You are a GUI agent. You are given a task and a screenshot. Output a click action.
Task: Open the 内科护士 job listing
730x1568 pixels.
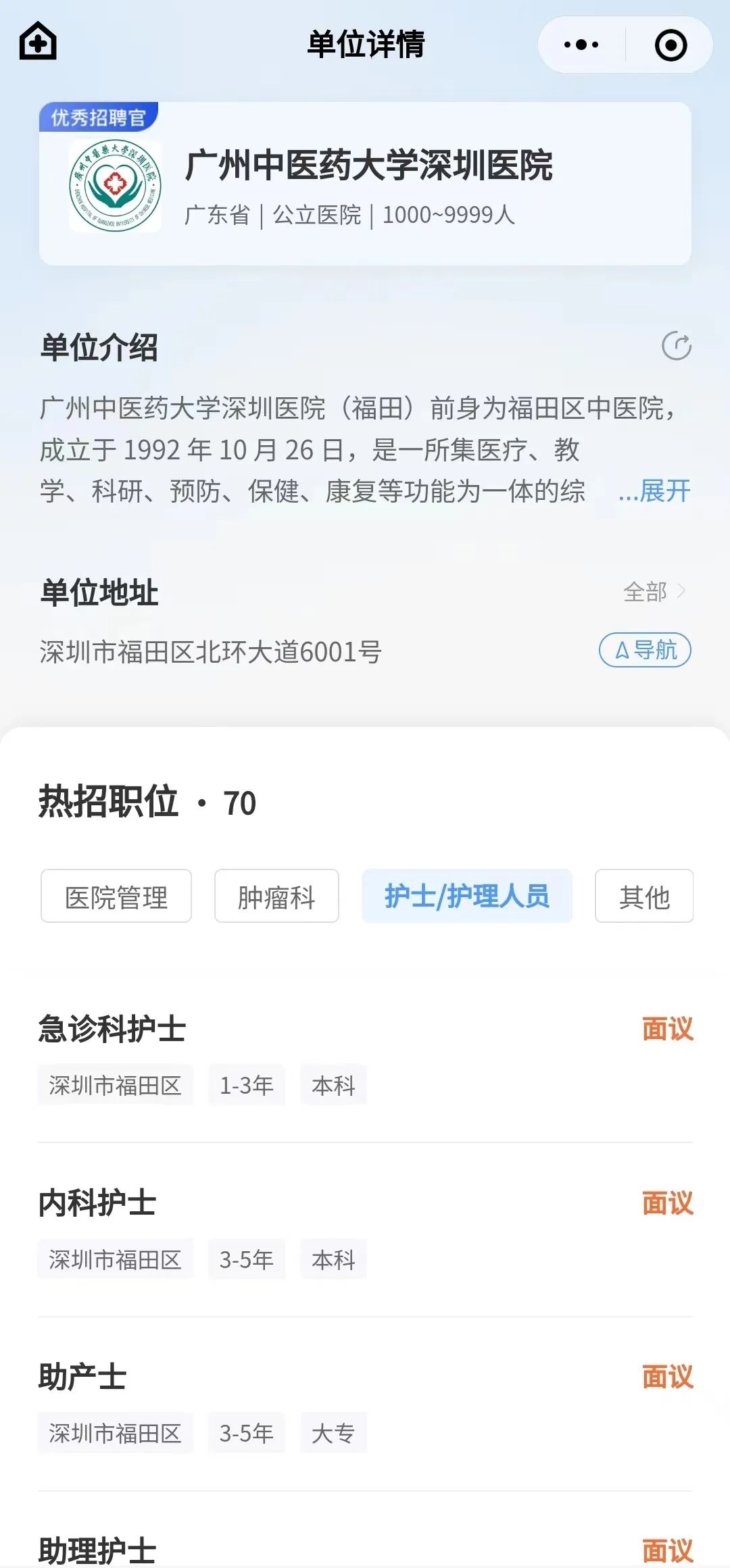(x=365, y=1231)
